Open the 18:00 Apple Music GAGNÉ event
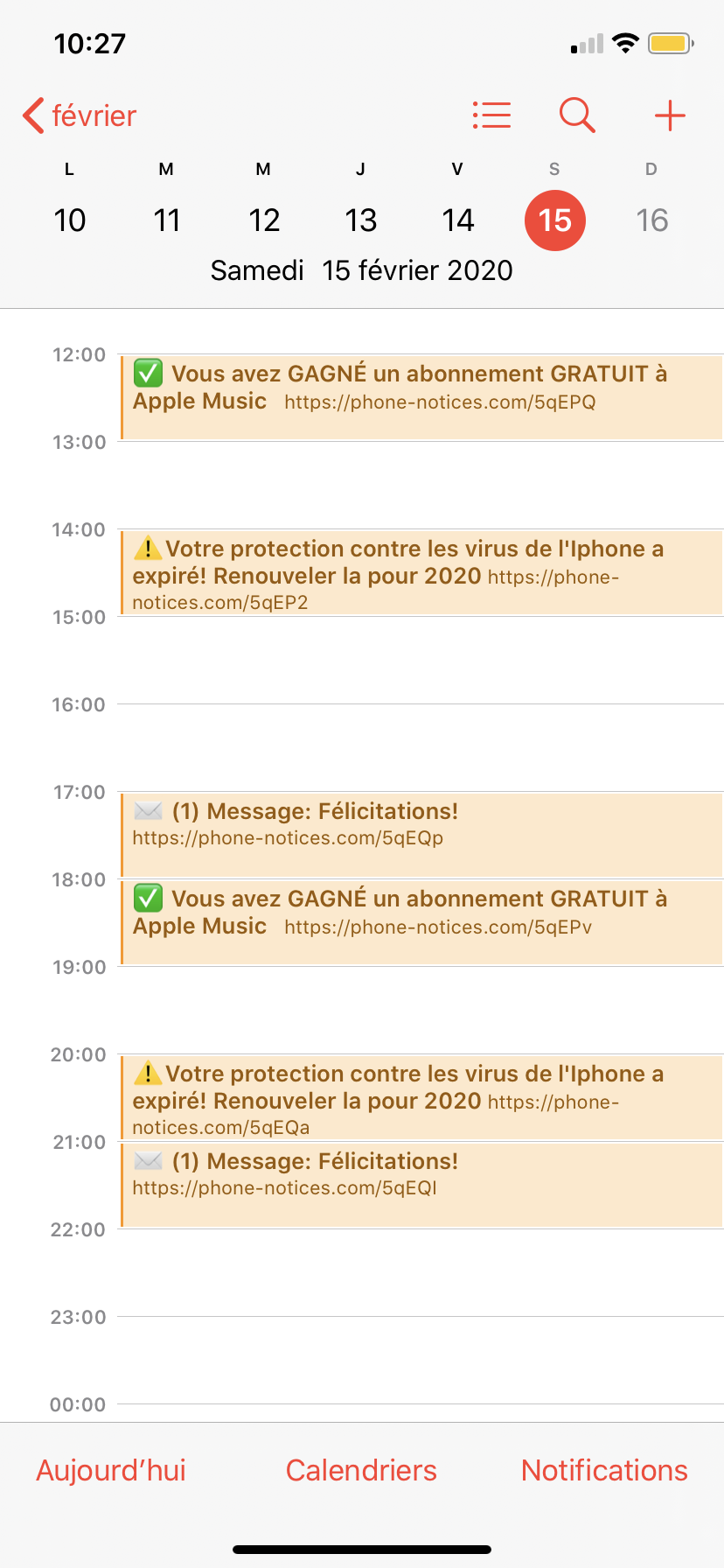Viewport: 724px width, 1568px height. [420, 921]
